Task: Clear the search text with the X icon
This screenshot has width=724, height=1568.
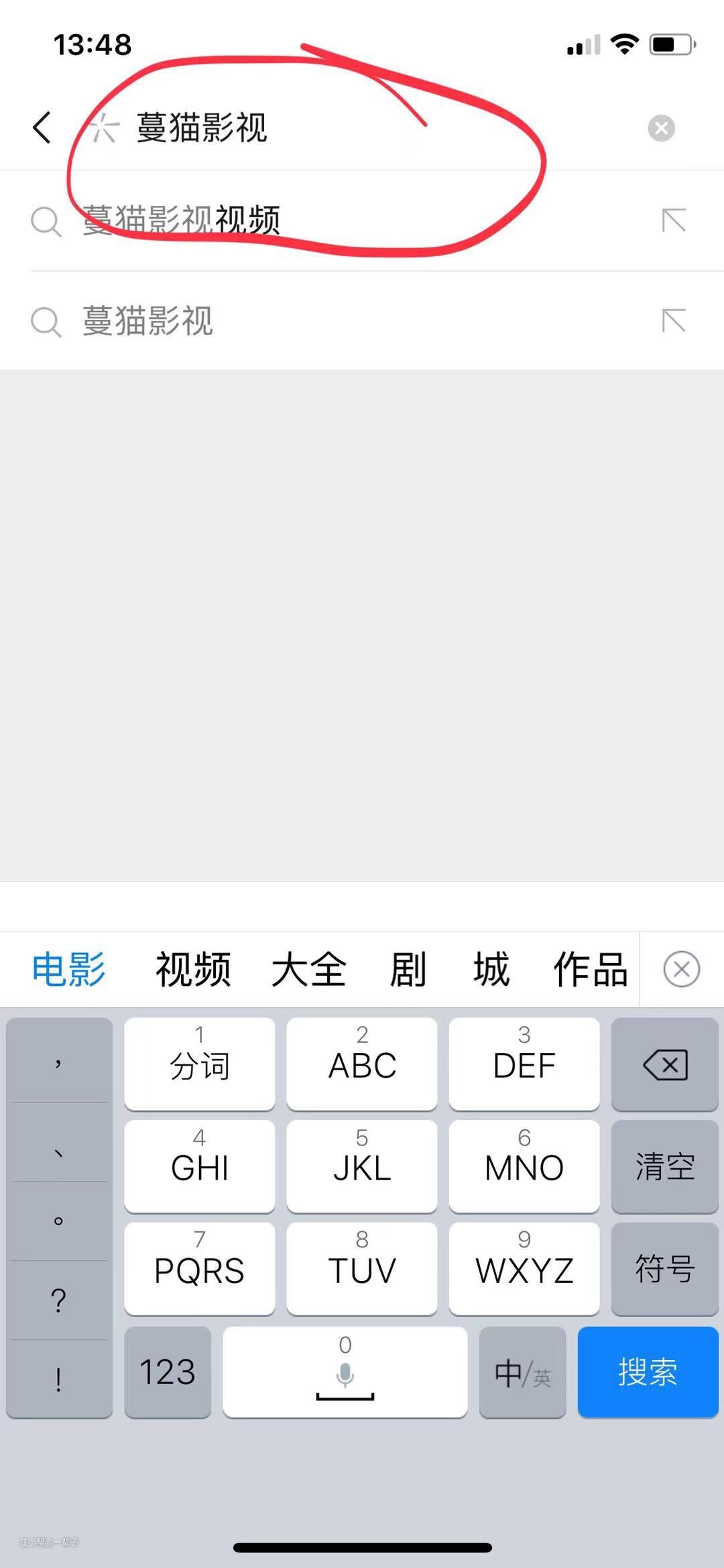Action: (x=661, y=127)
